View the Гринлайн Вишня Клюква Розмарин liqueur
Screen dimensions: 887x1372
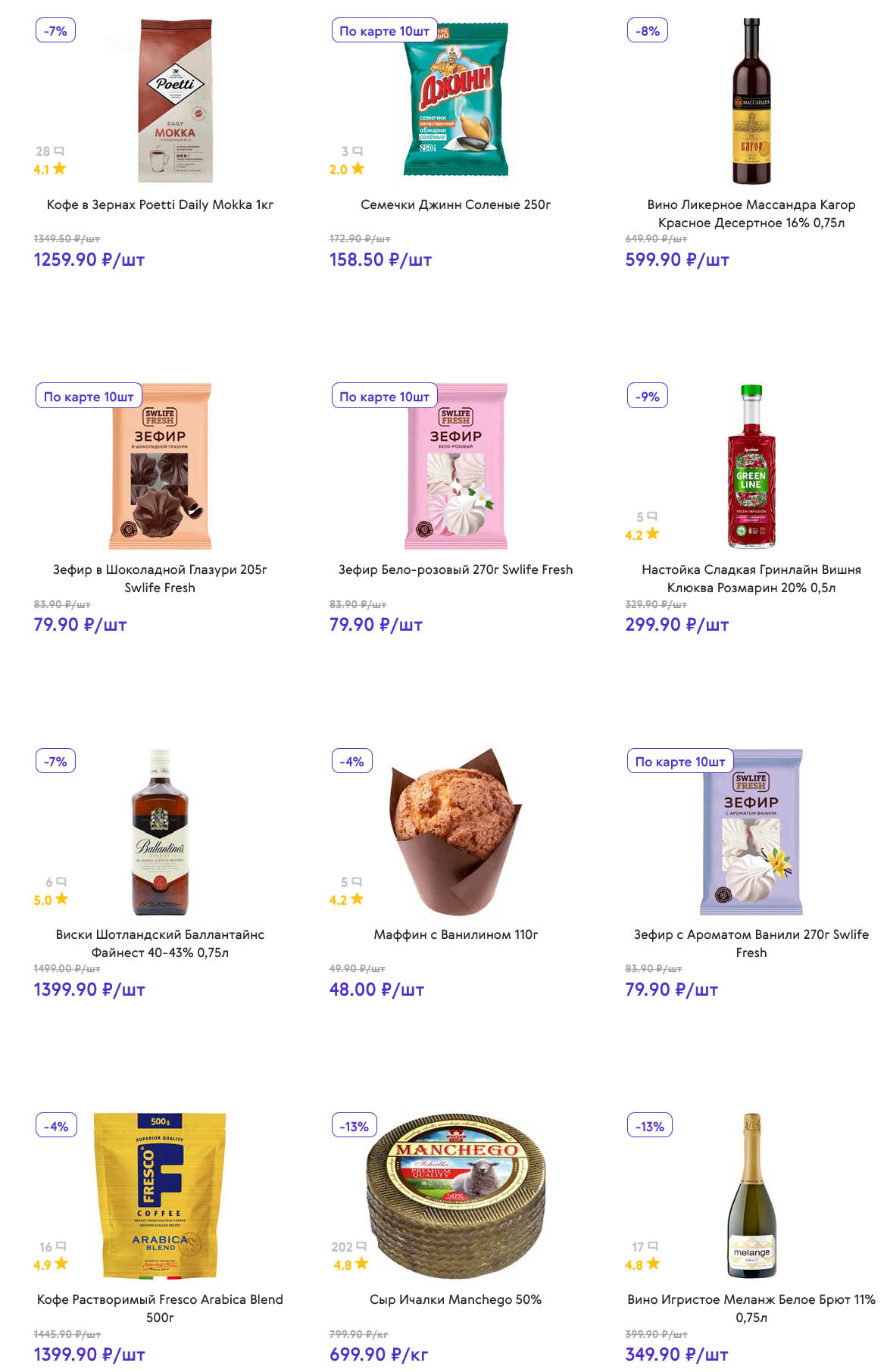pos(751,578)
